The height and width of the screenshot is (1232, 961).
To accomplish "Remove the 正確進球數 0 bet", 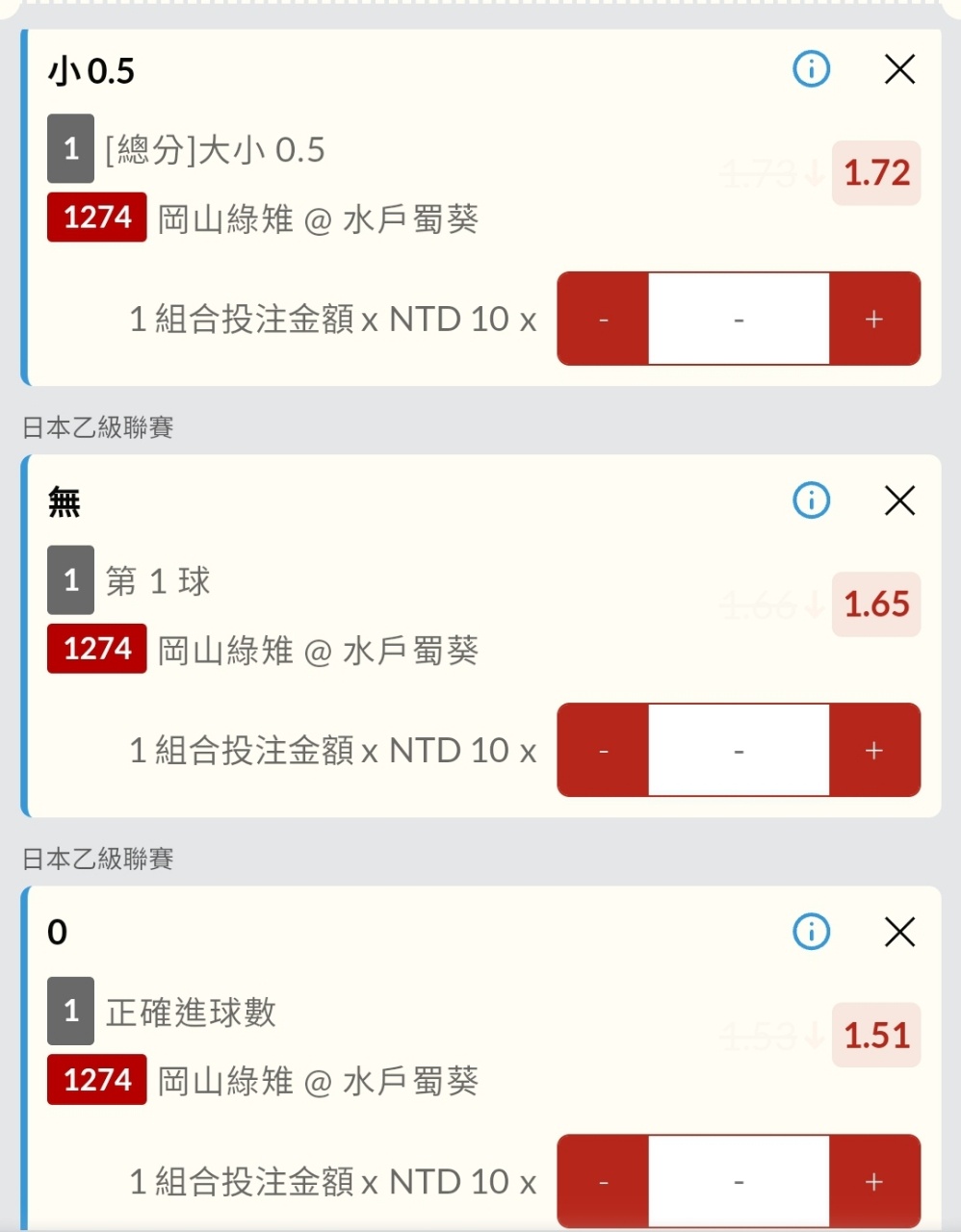I will tap(899, 932).
